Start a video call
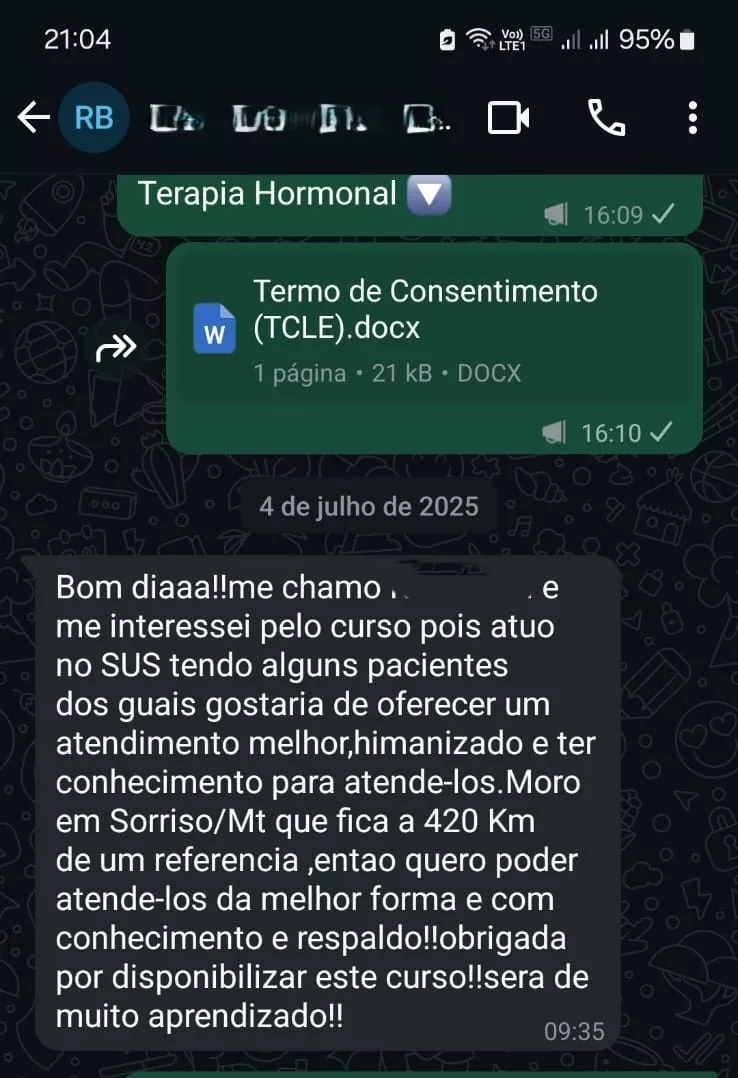The image size is (738, 1078). click(x=508, y=118)
